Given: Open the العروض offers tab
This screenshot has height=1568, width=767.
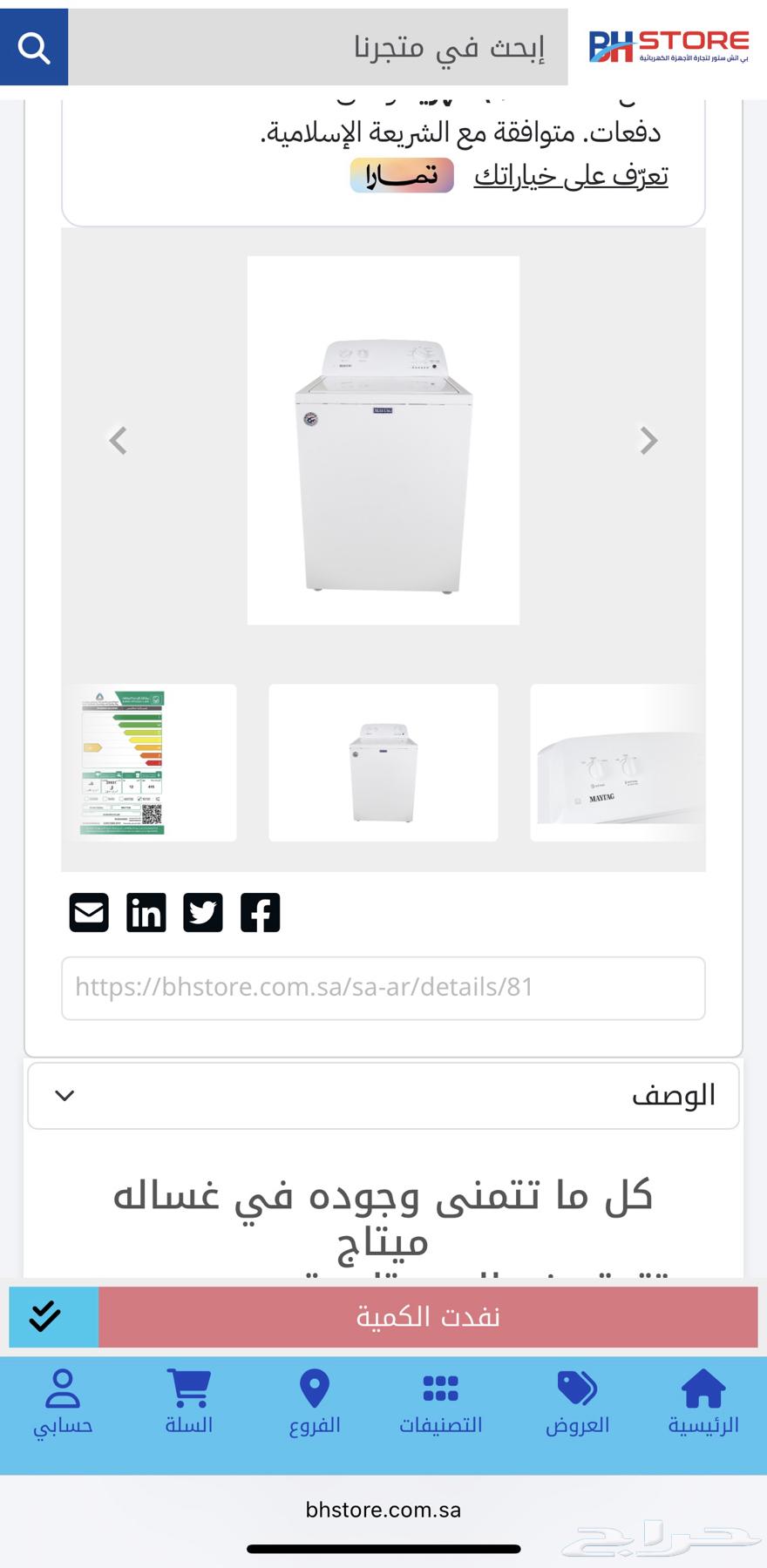Looking at the screenshot, I should 577,1402.
